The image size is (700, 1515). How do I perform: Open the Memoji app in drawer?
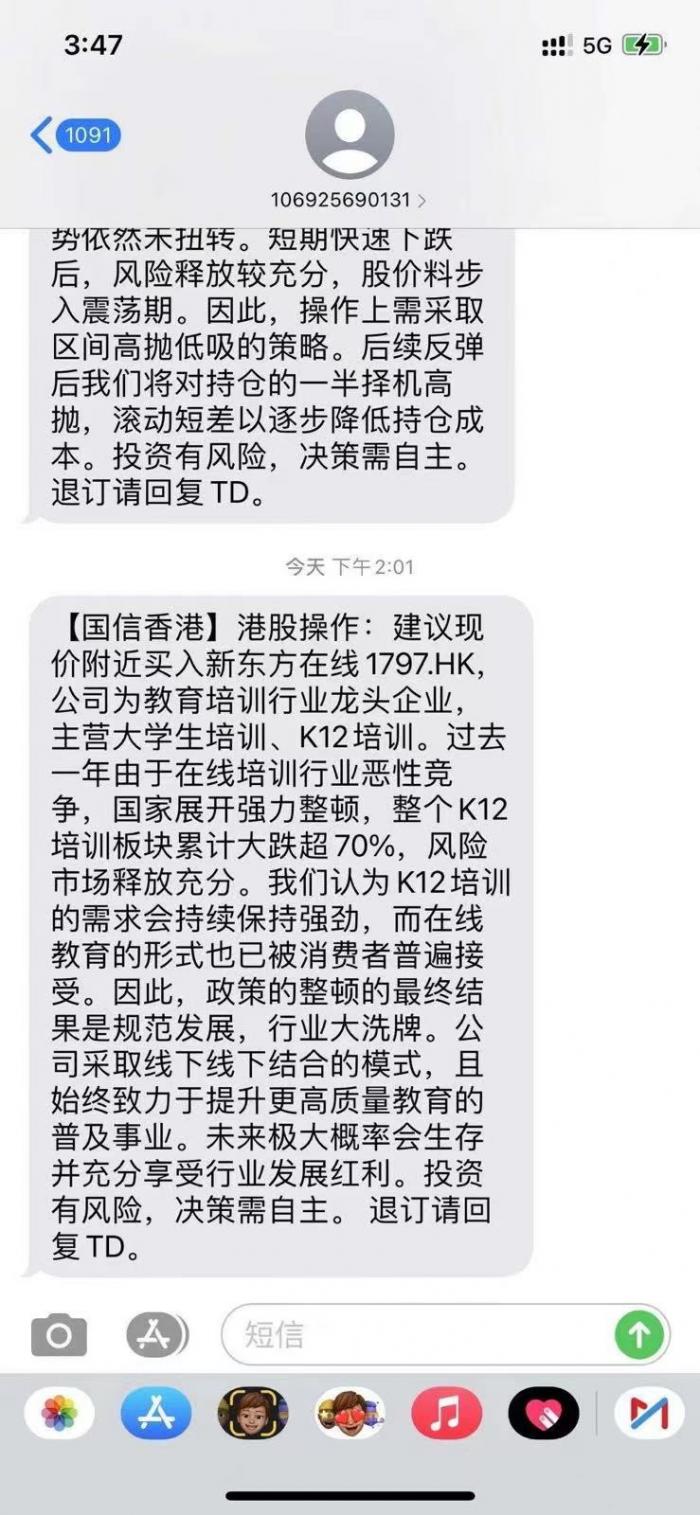pos(253,1414)
